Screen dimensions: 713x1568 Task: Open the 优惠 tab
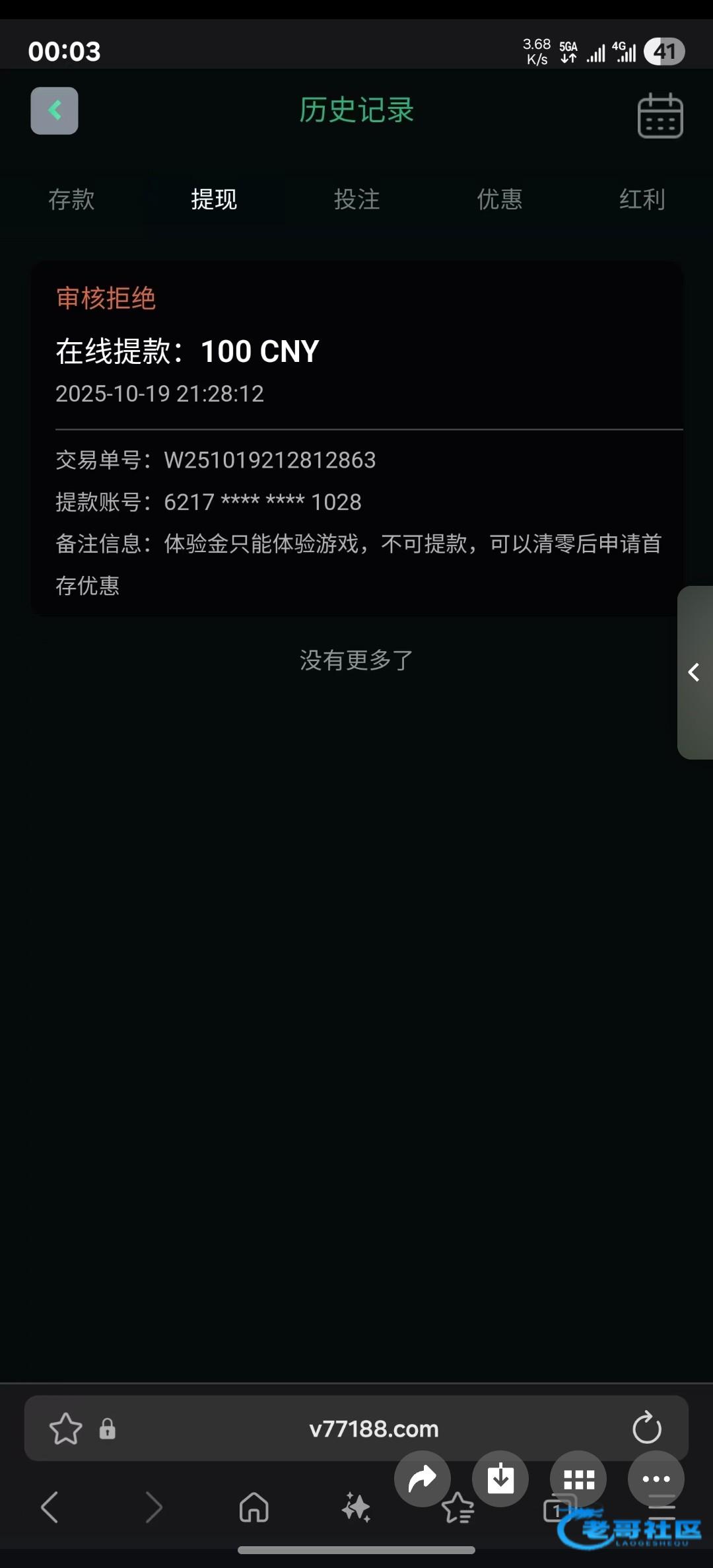(x=500, y=199)
